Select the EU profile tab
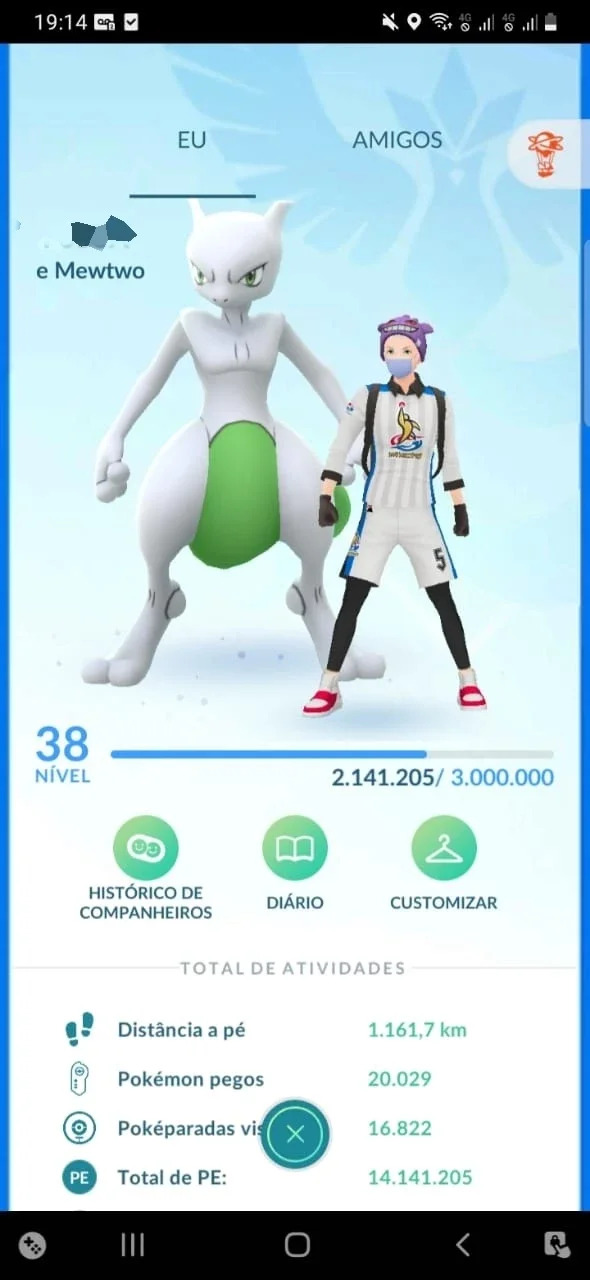Screen dimensions: 590x1280 tap(192, 140)
